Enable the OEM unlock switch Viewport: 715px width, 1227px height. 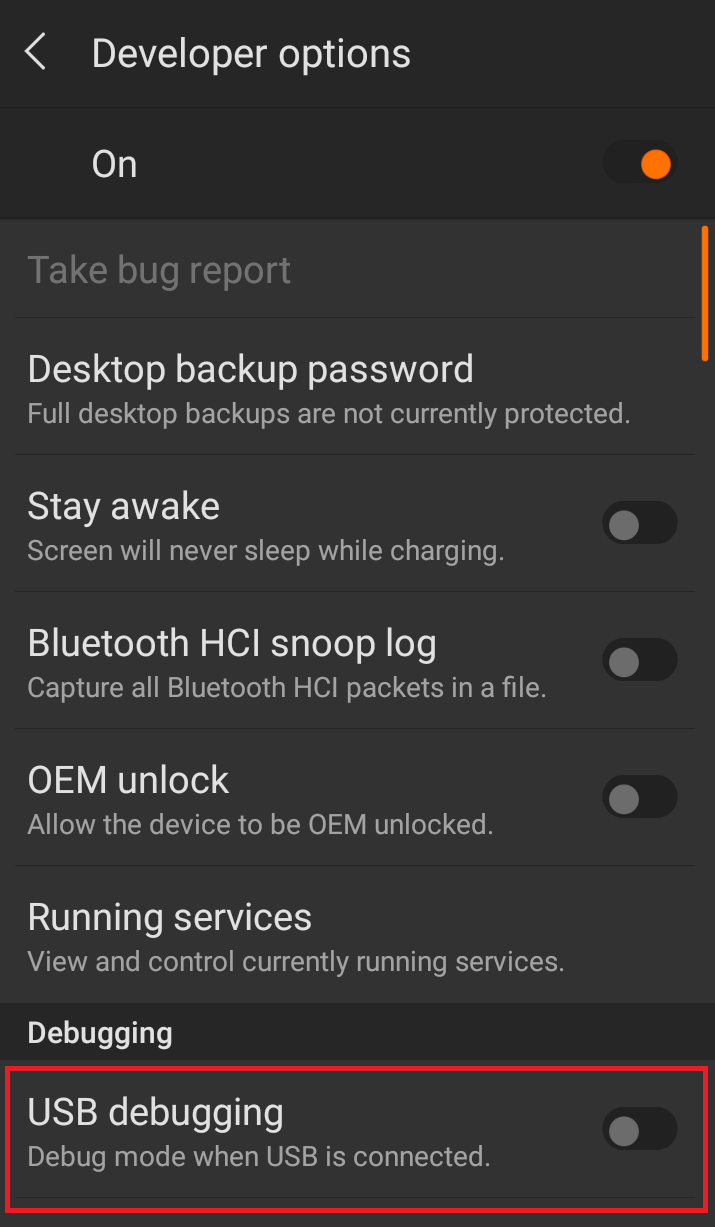[640, 797]
